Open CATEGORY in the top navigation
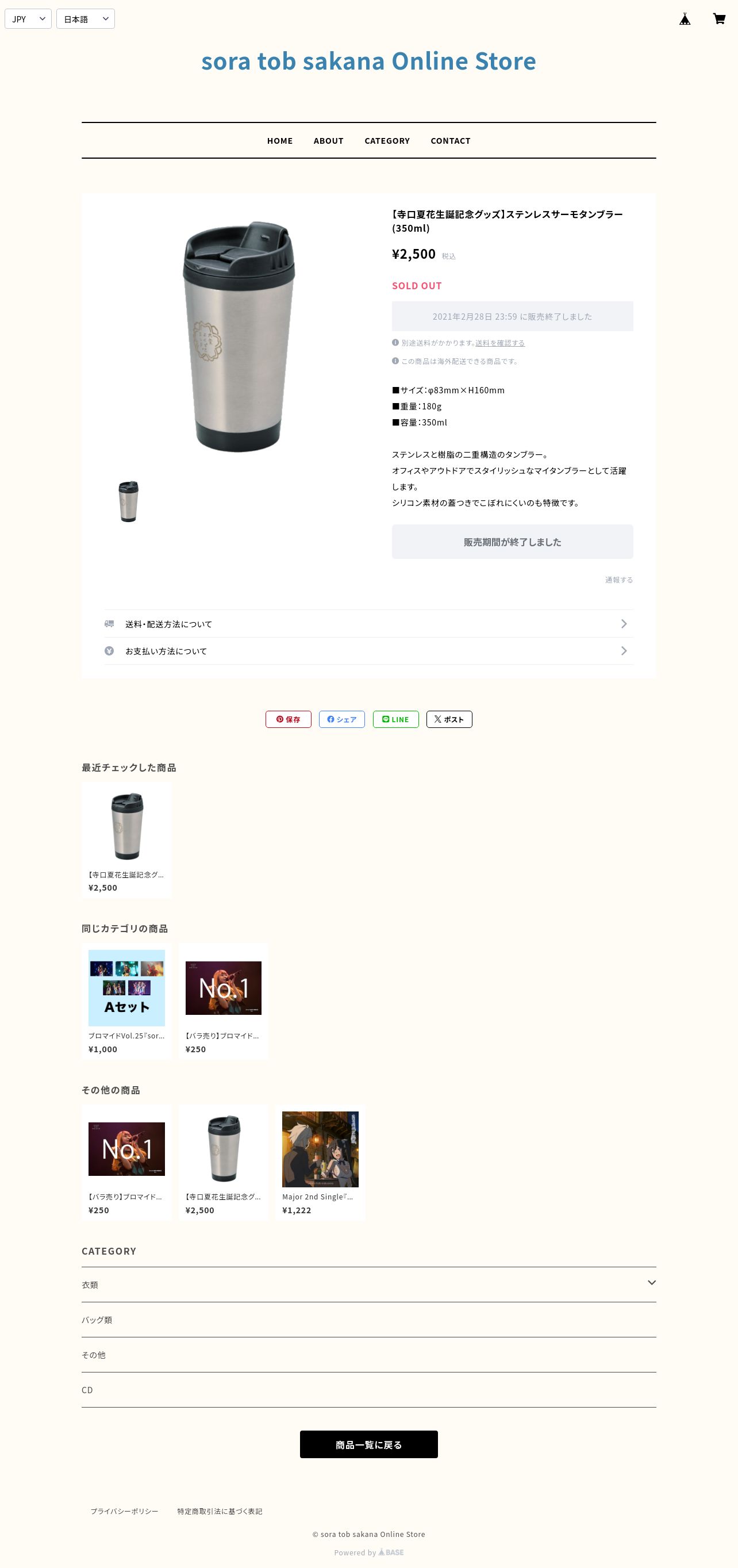This screenshot has width=738, height=1568. 387,141
